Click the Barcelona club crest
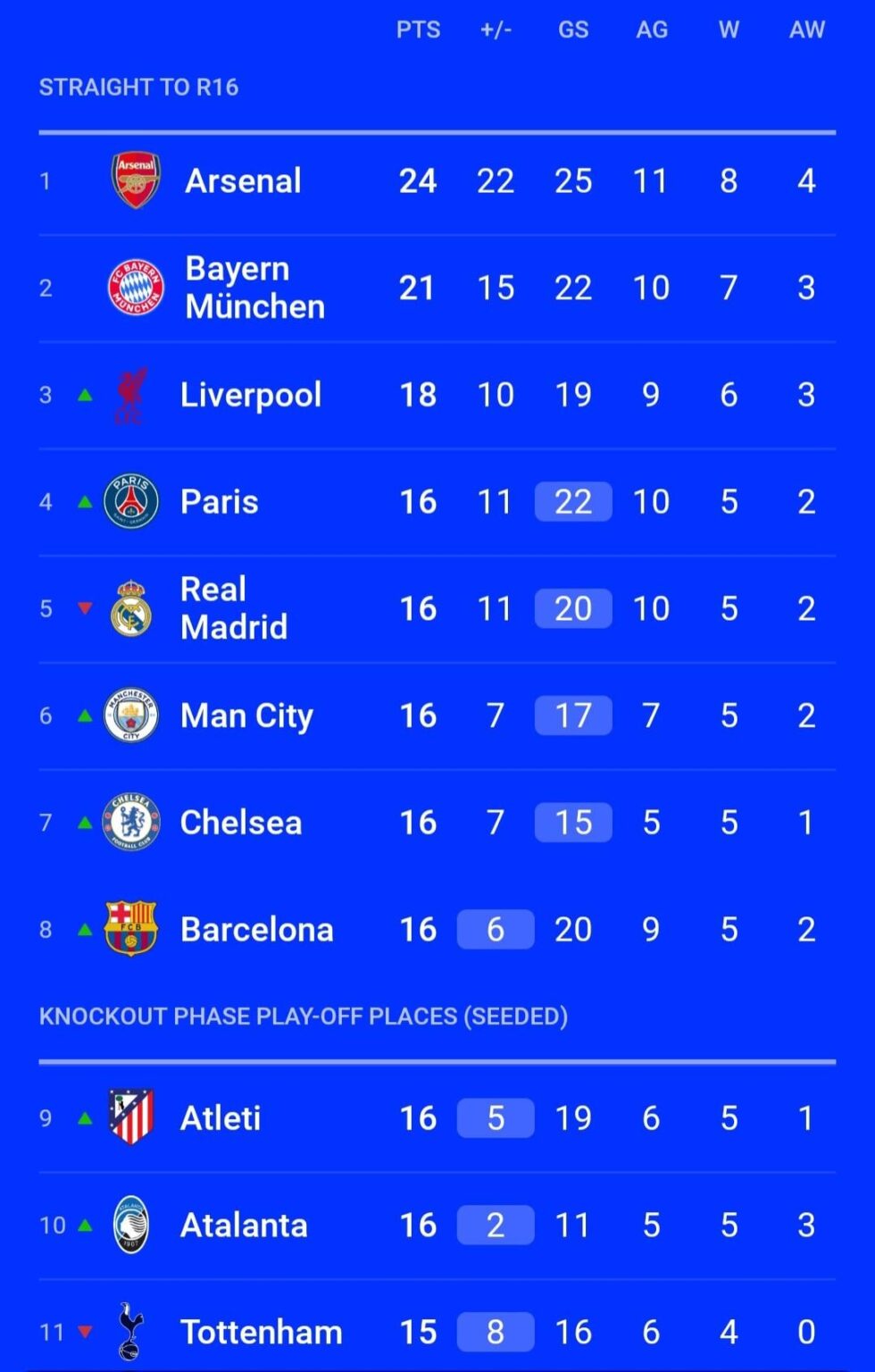 (x=130, y=929)
